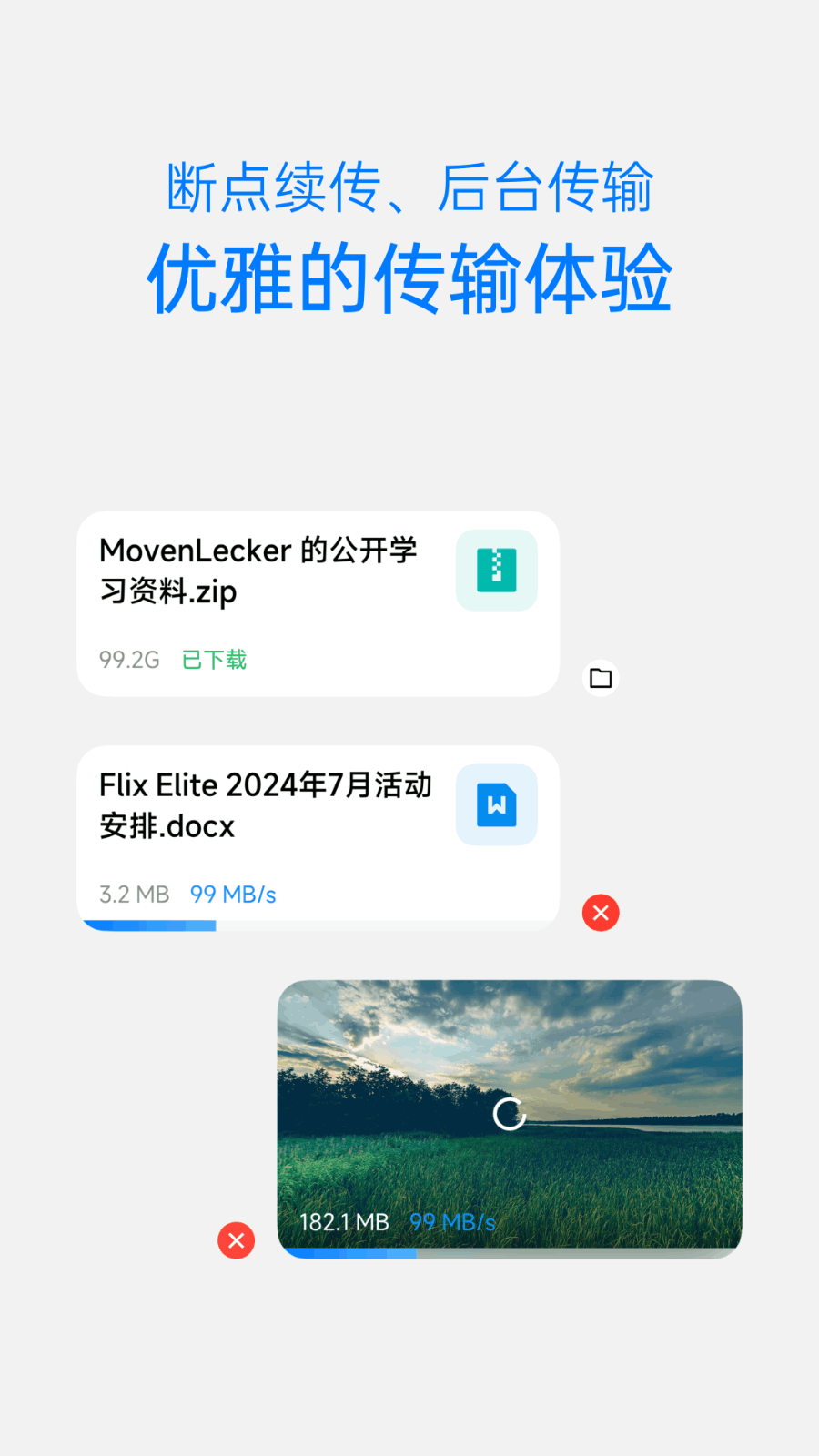This screenshot has height=1456, width=819.
Task: Click the red cancel icon on the docx transfer
Action: coord(600,912)
